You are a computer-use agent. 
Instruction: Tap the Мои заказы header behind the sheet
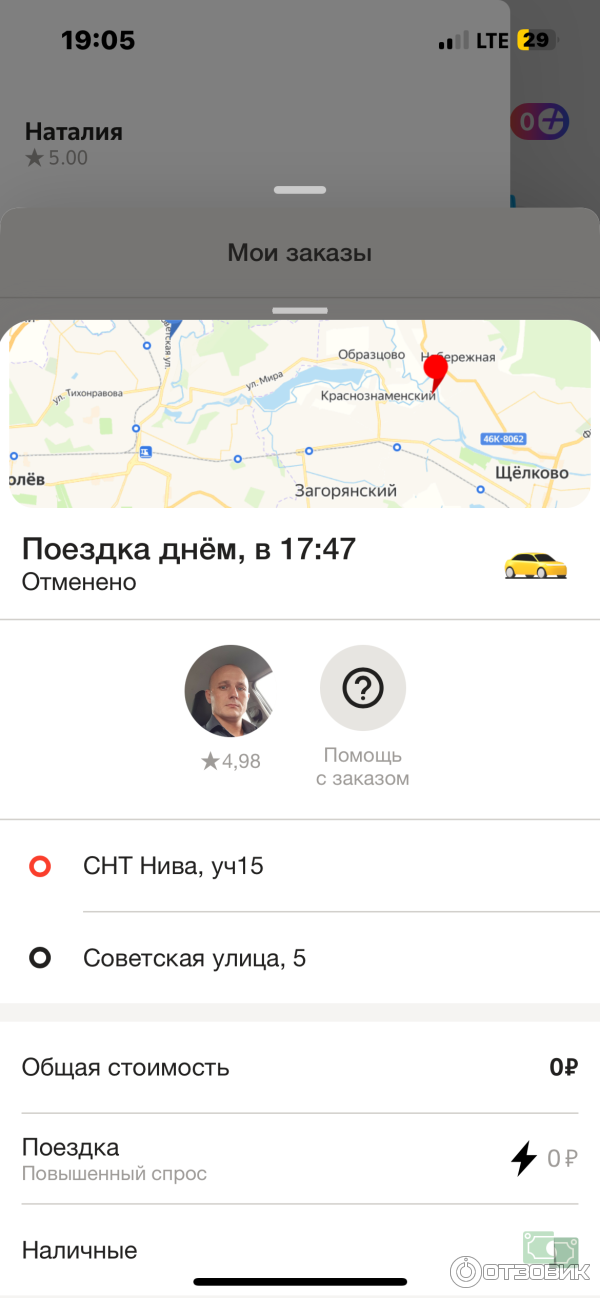click(300, 253)
